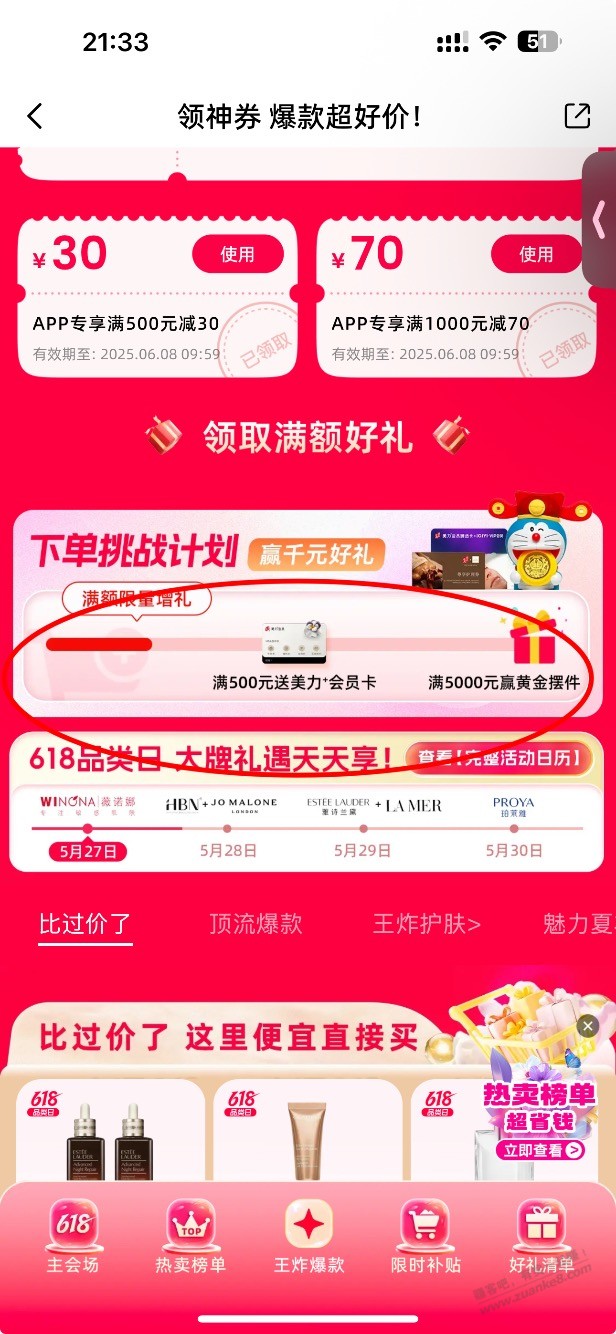Switch to the 顶流爆款 tab
Viewport: 616px width, 1334px height.
click(255, 923)
